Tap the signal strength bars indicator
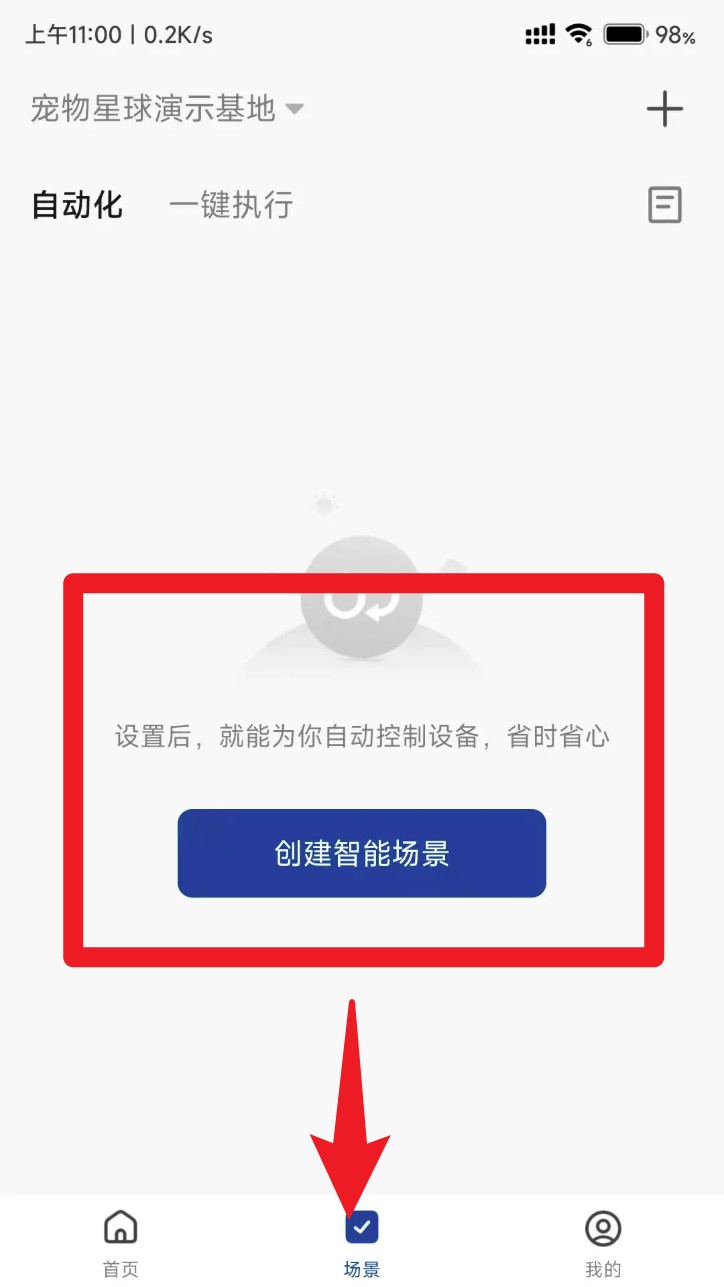Viewport: 724px width, 1287px height. (x=539, y=33)
